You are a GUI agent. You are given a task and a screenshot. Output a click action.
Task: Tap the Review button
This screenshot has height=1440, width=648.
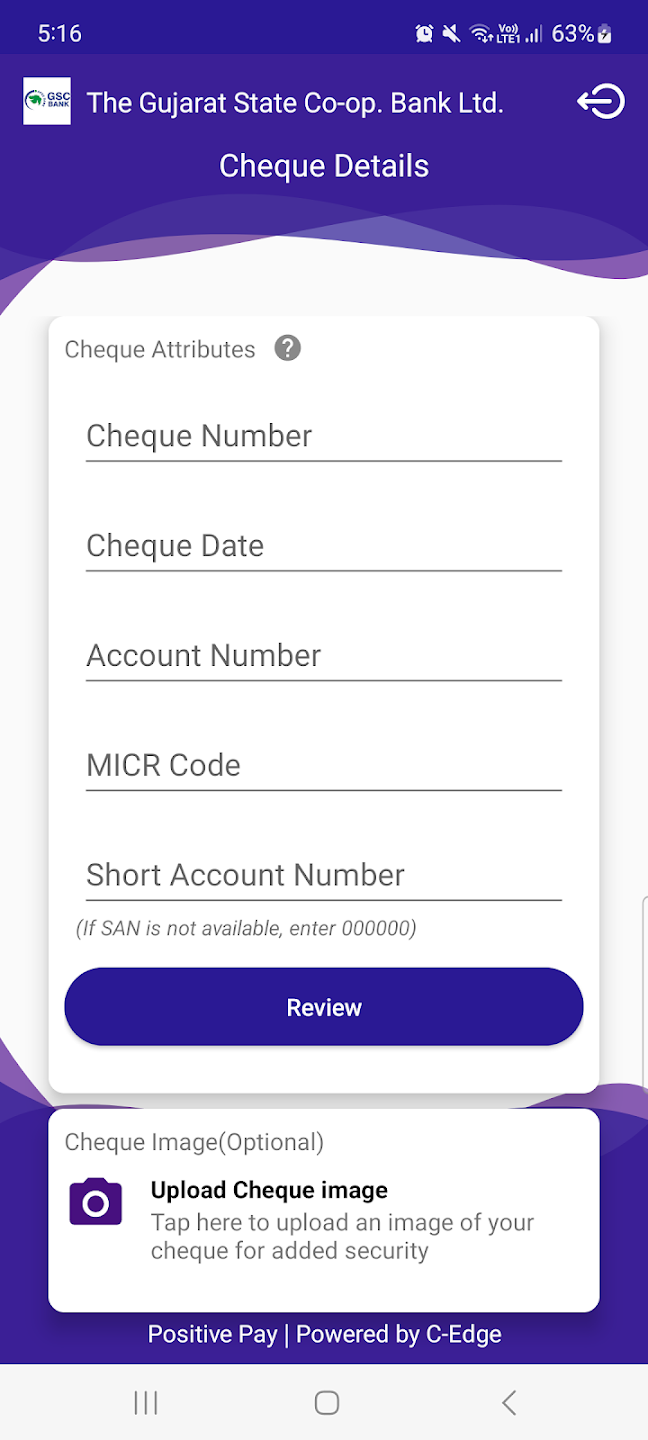point(323,1007)
